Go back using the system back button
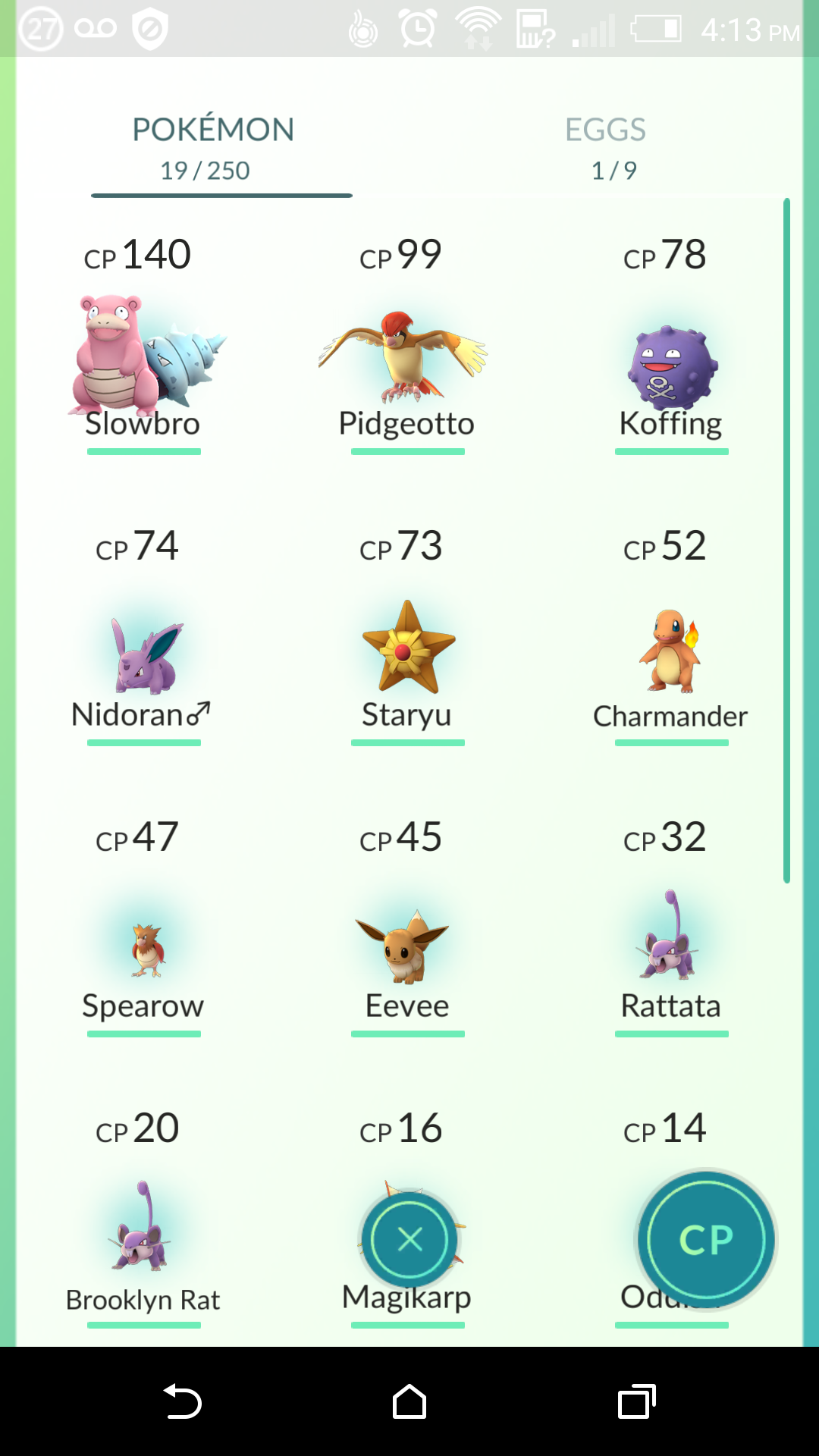The height and width of the screenshot is (1456, 819). [182, 1401]
